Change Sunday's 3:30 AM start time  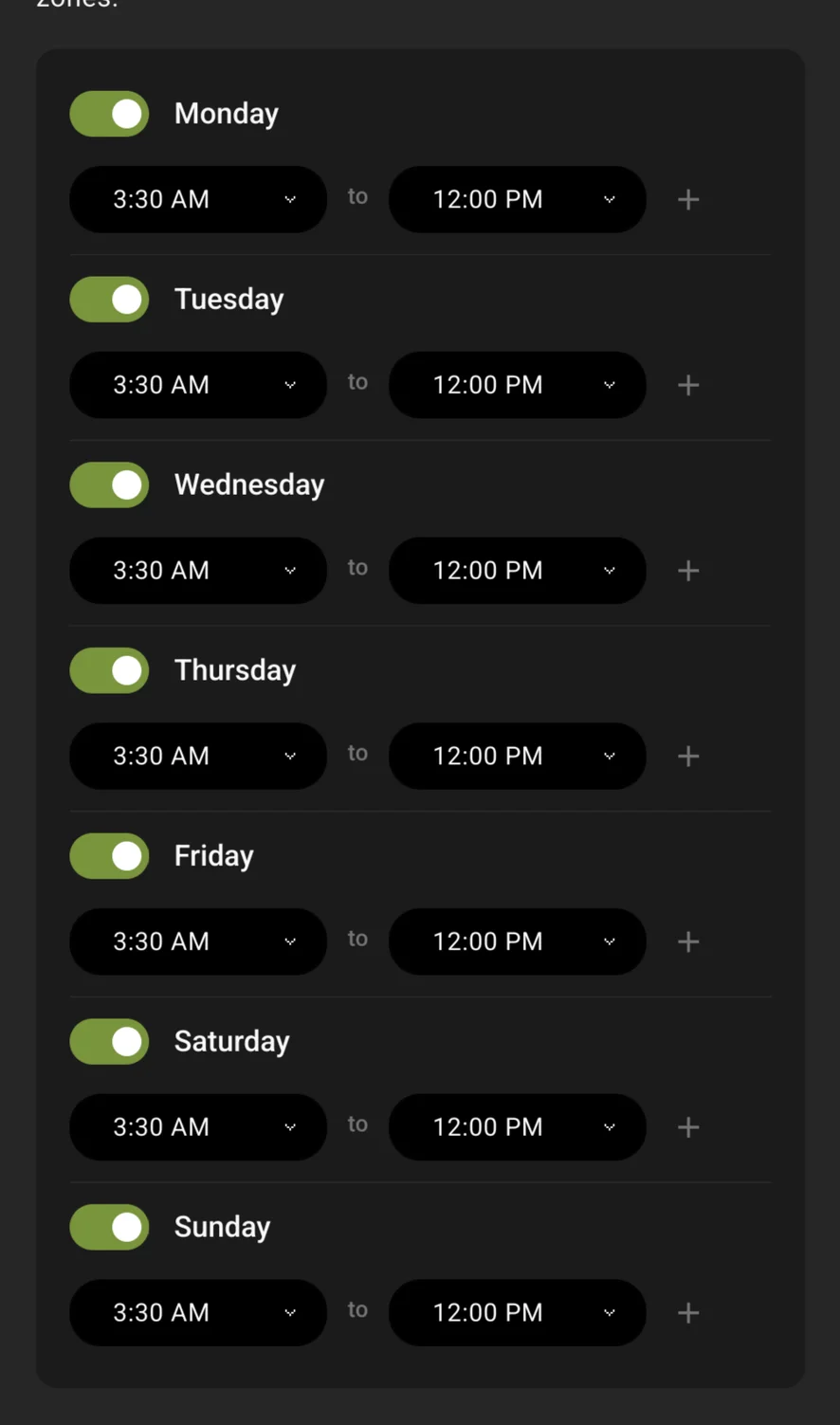[198, 1312]
